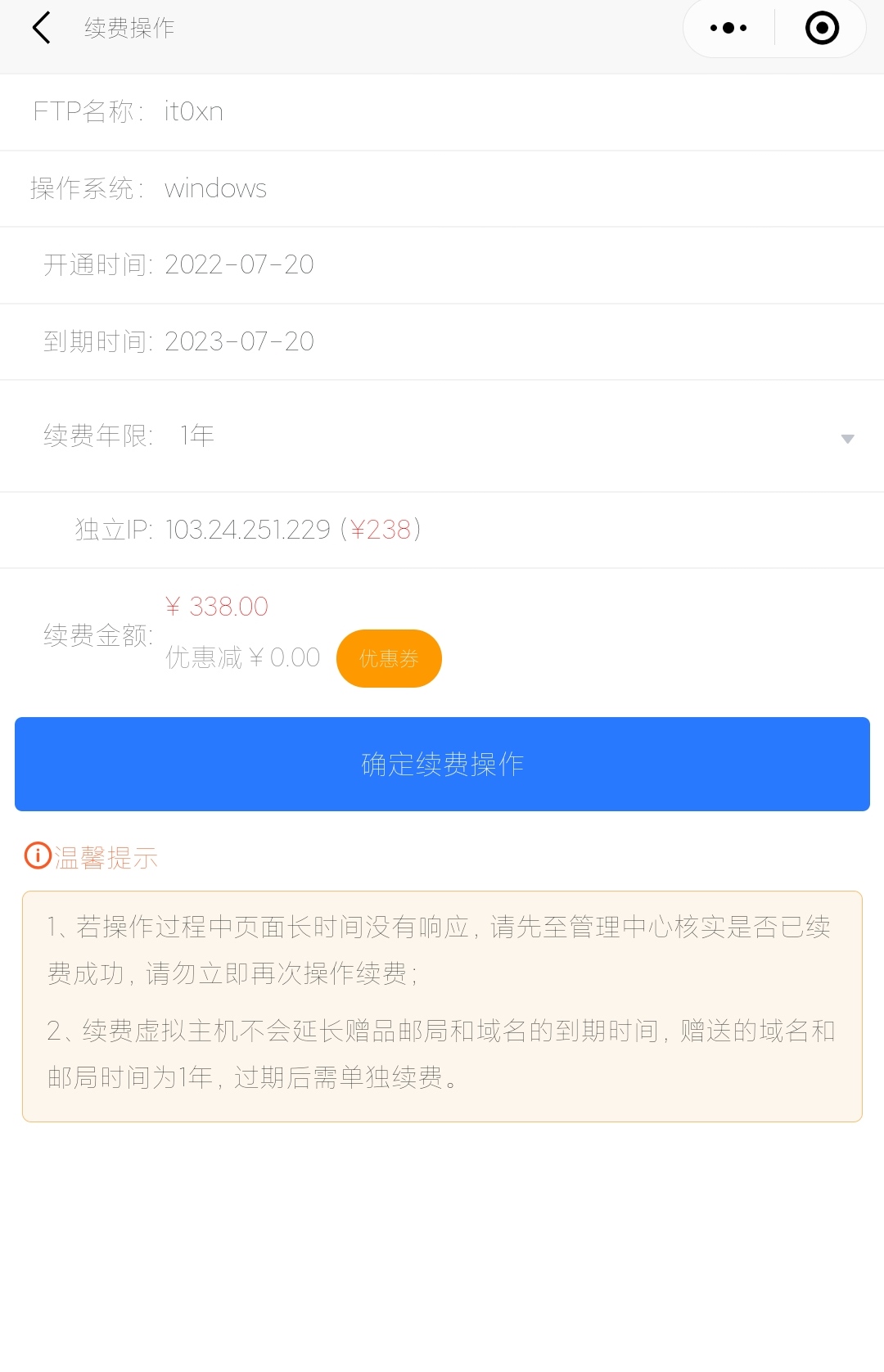Confirm renewal with 确定续费操作
Screen dimensions: 884x1372
442,764
